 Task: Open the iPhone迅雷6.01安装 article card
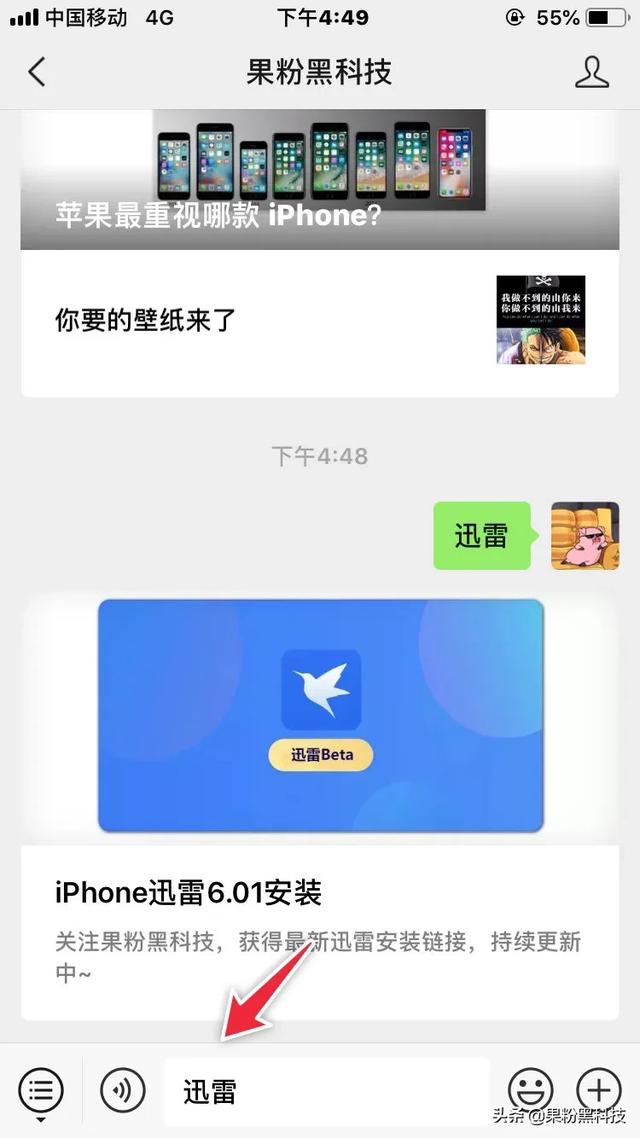pos(318,800)
